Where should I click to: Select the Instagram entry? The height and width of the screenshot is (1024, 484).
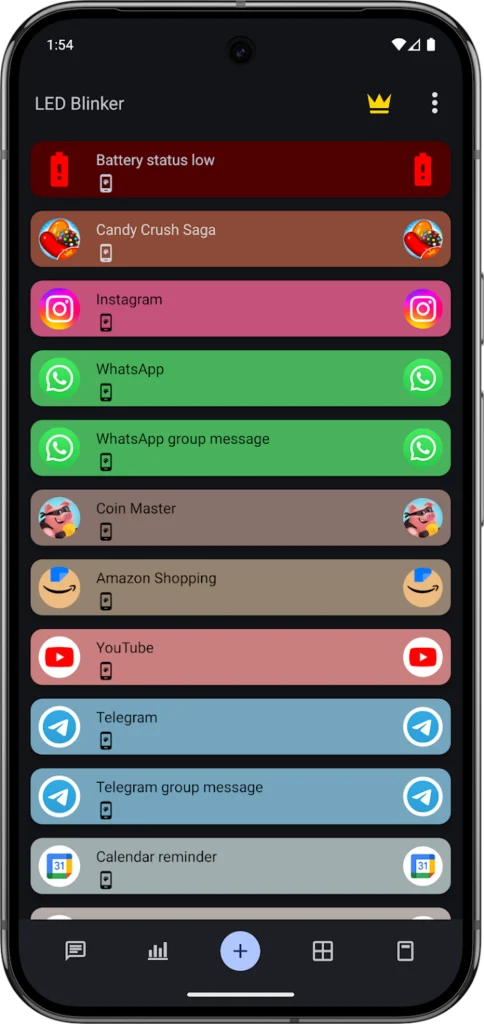tap(240, 309)
